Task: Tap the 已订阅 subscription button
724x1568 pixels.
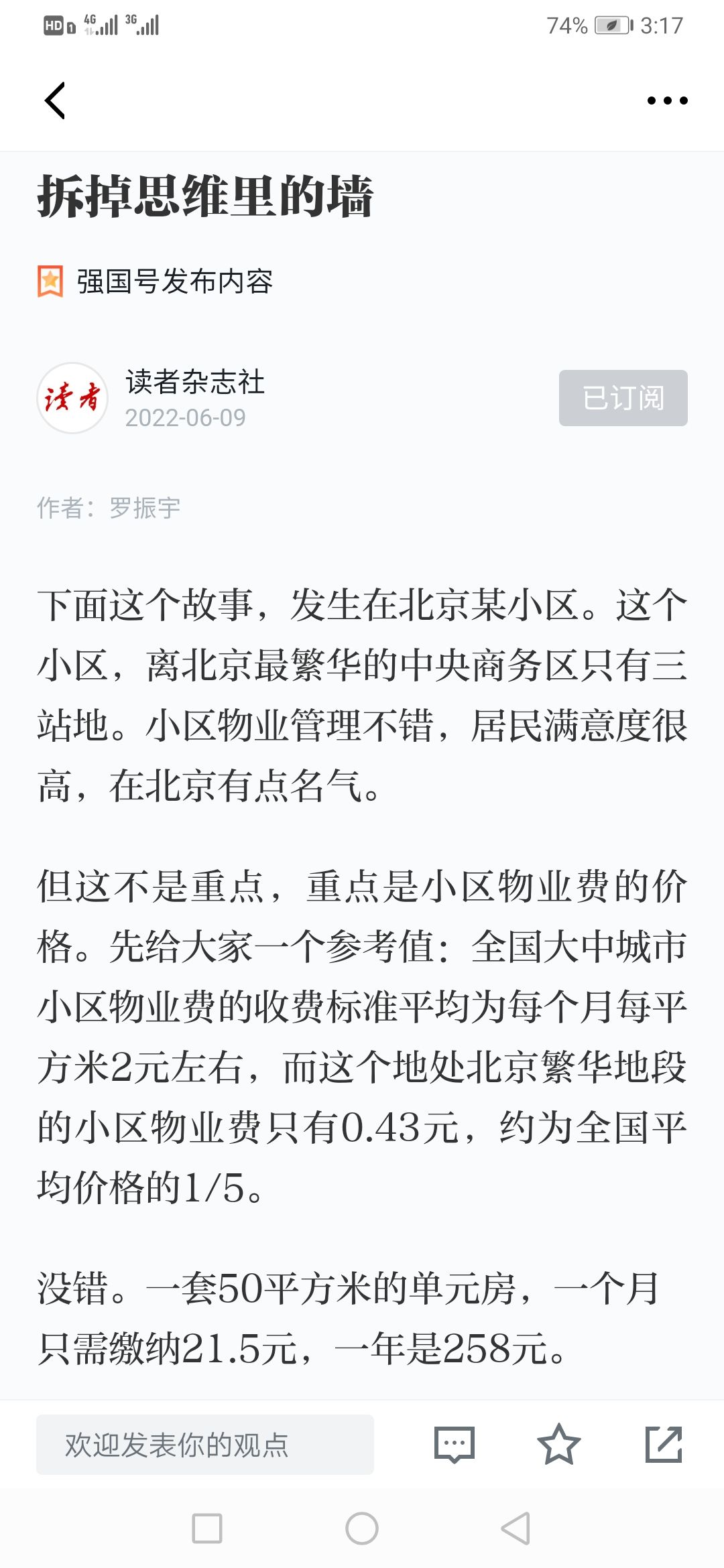Action: pyautogui.click(x=623, y=398)
